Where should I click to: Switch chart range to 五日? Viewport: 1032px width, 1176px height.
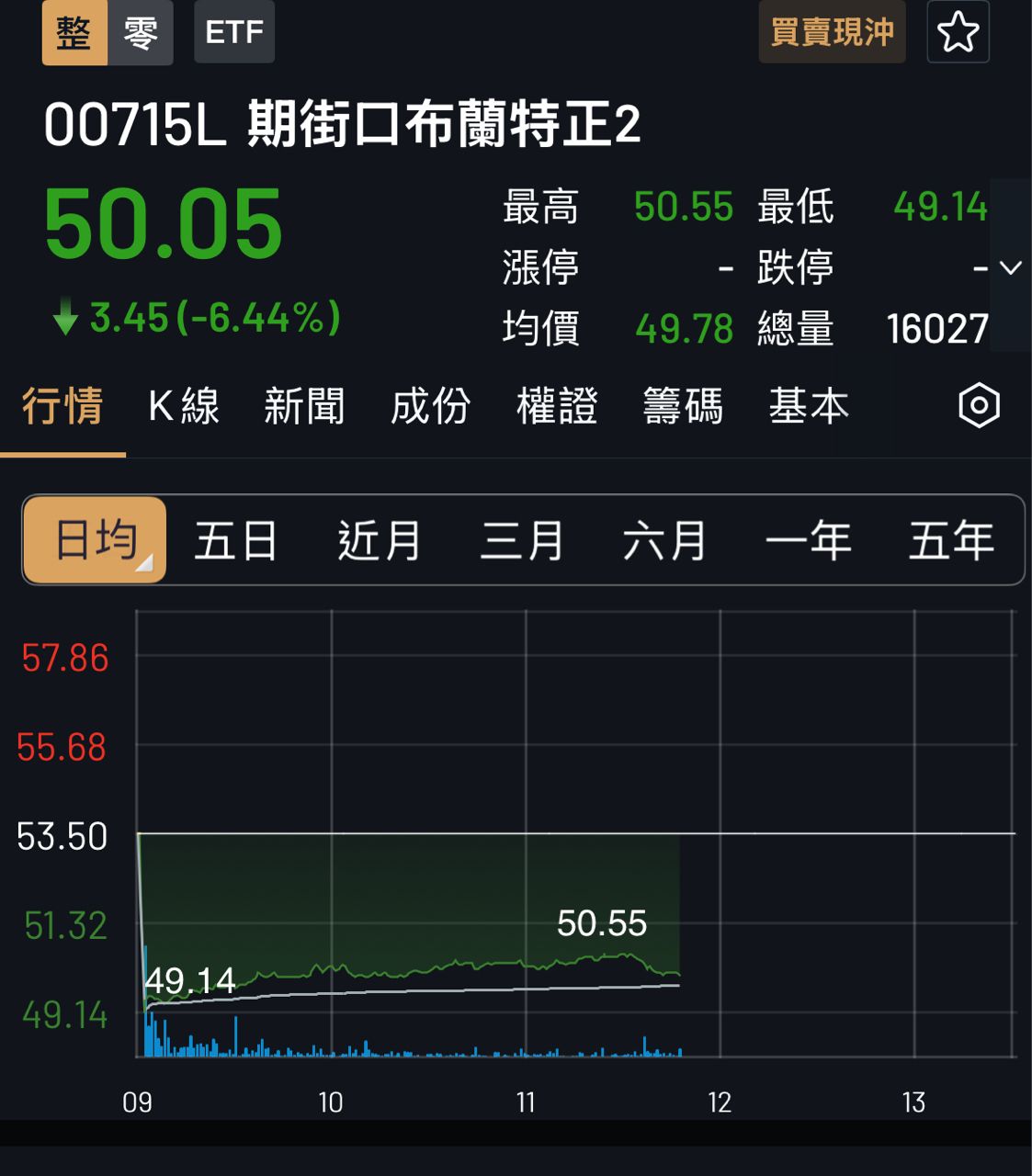pos(236,540)
